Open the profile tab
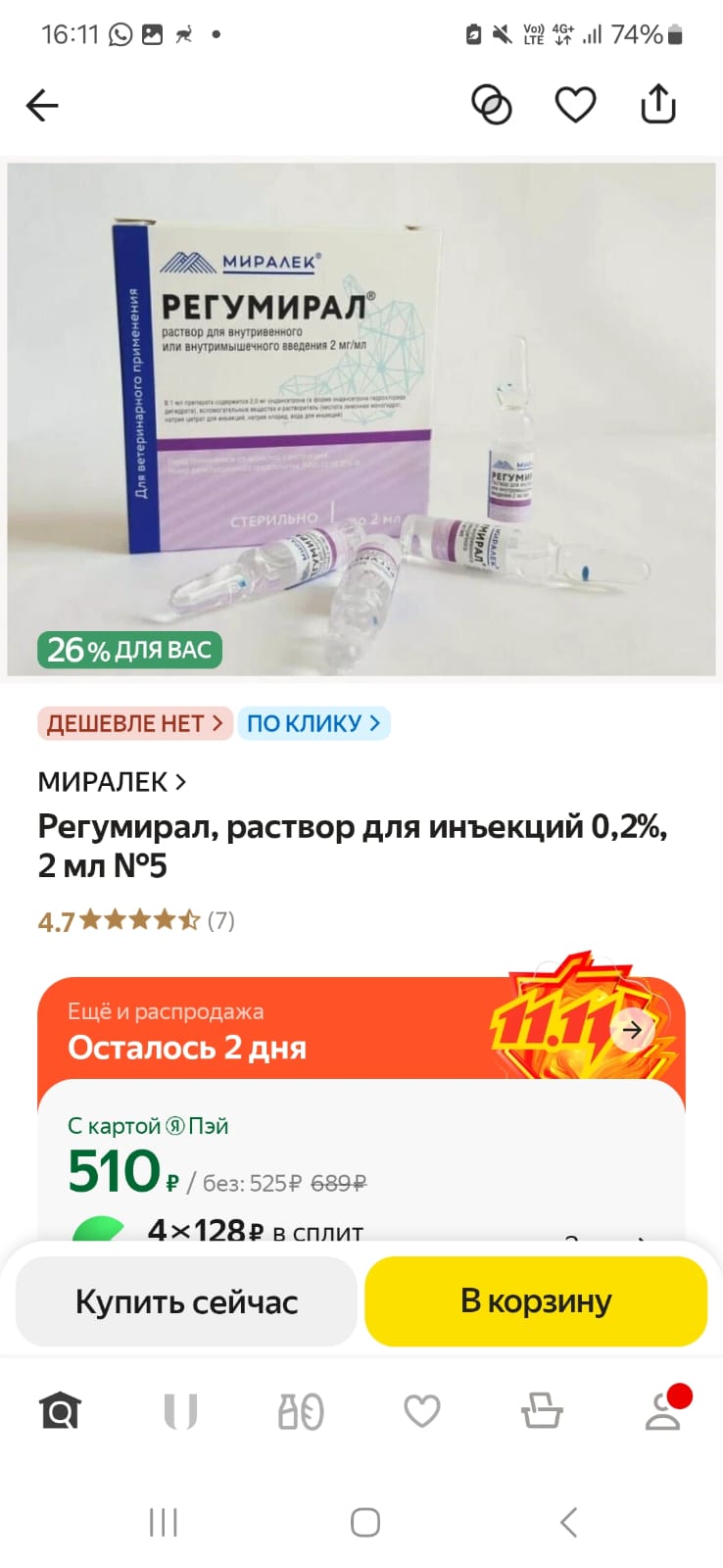The width and height of the screenshot is (723, 1568). coord(665,1409)
